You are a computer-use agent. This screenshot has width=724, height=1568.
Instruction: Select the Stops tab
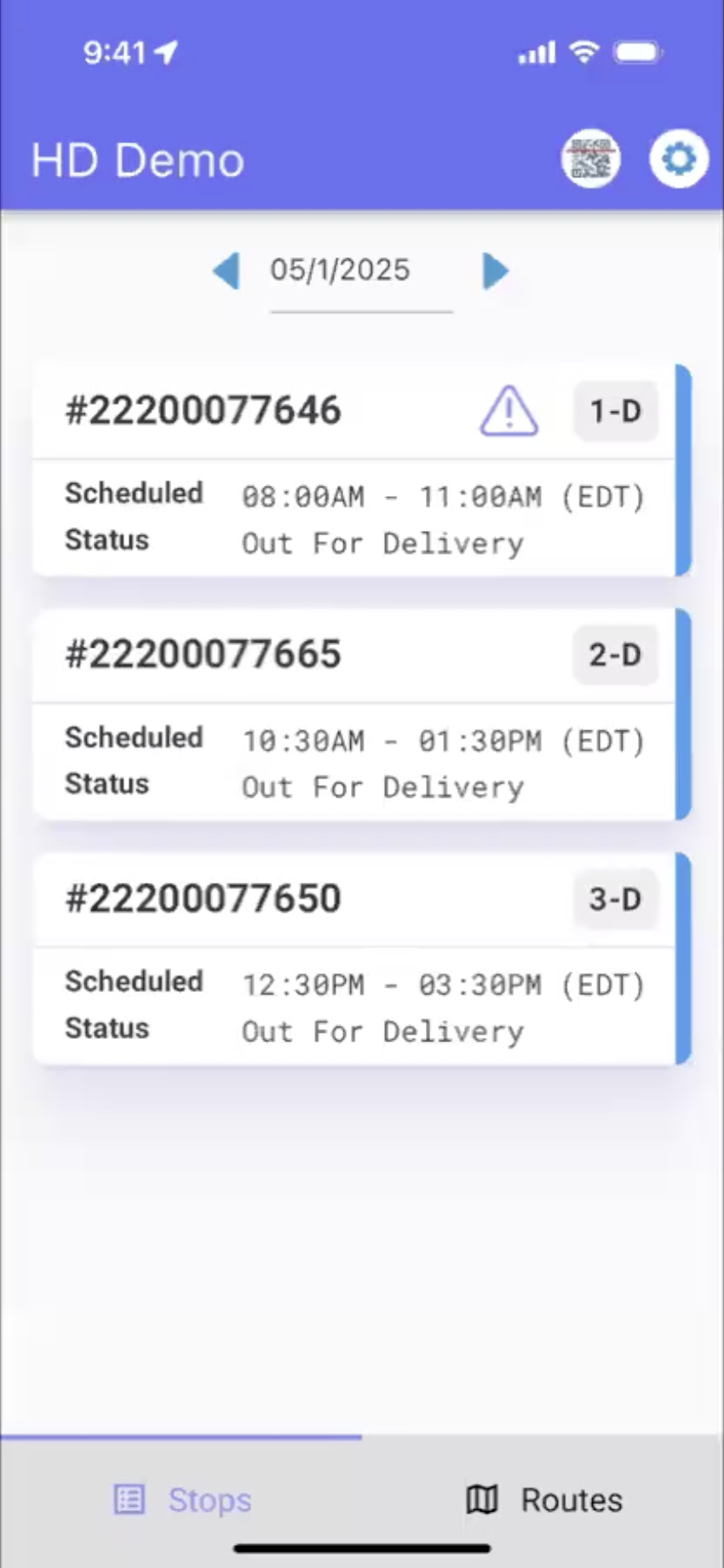(x=182, y=1500)
